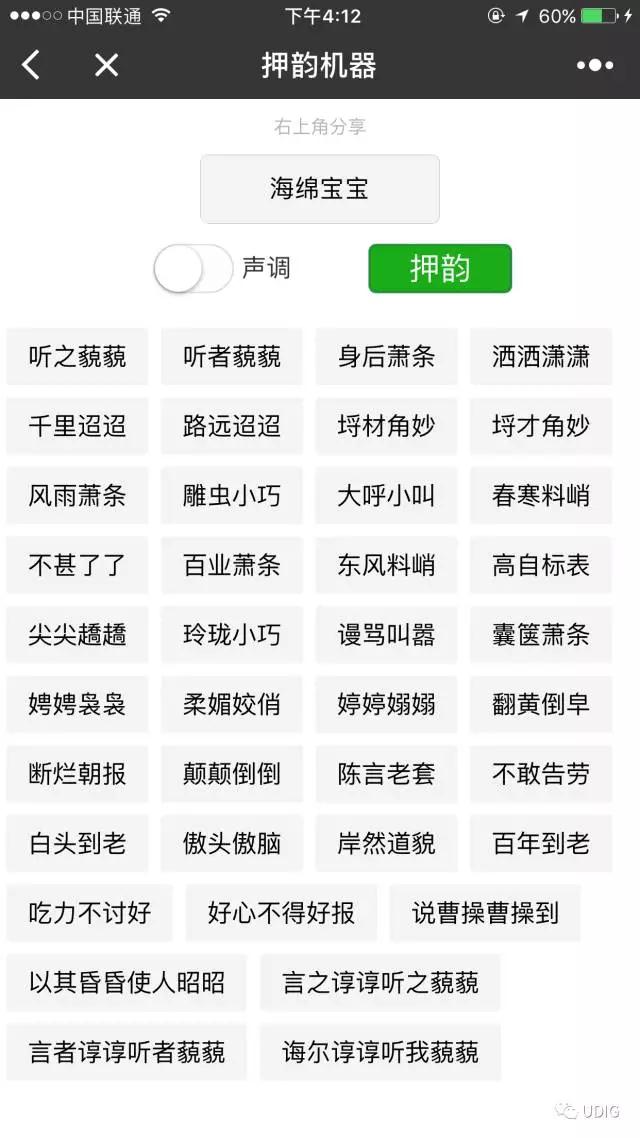Choose the 洒洒潇潇 chip

click(541, 357)
